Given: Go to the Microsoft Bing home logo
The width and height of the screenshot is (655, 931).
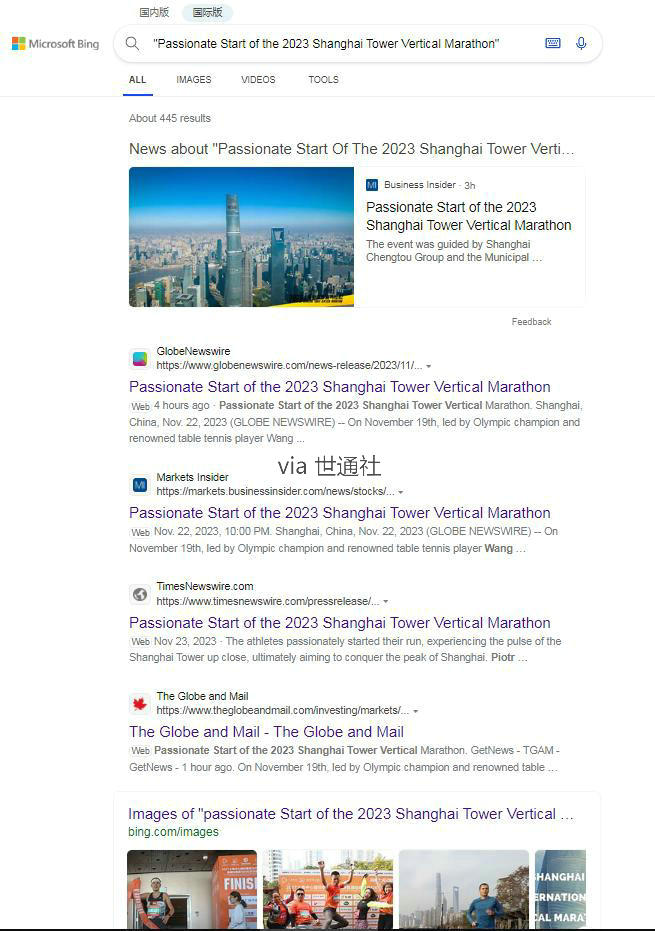Looking at the screenshot, I should point(55,44).
